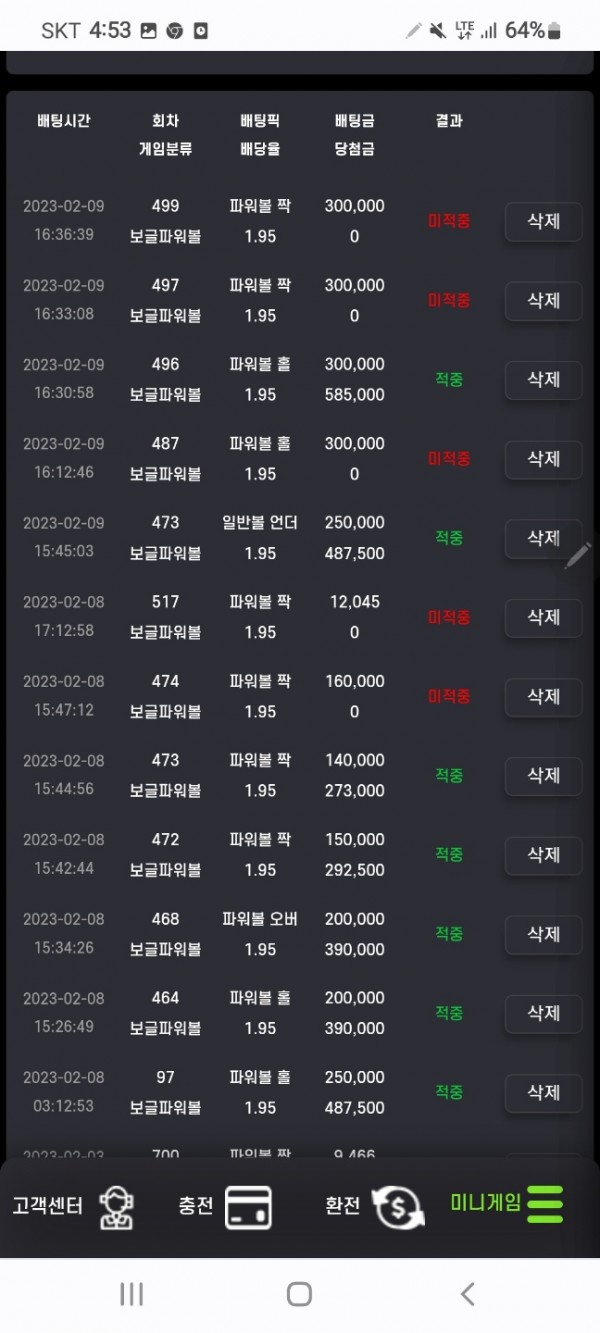Tap 삭제 on the round 472 bet
Image resolution: width=600 pixels, height=1333 pixels.
(543, 855)
